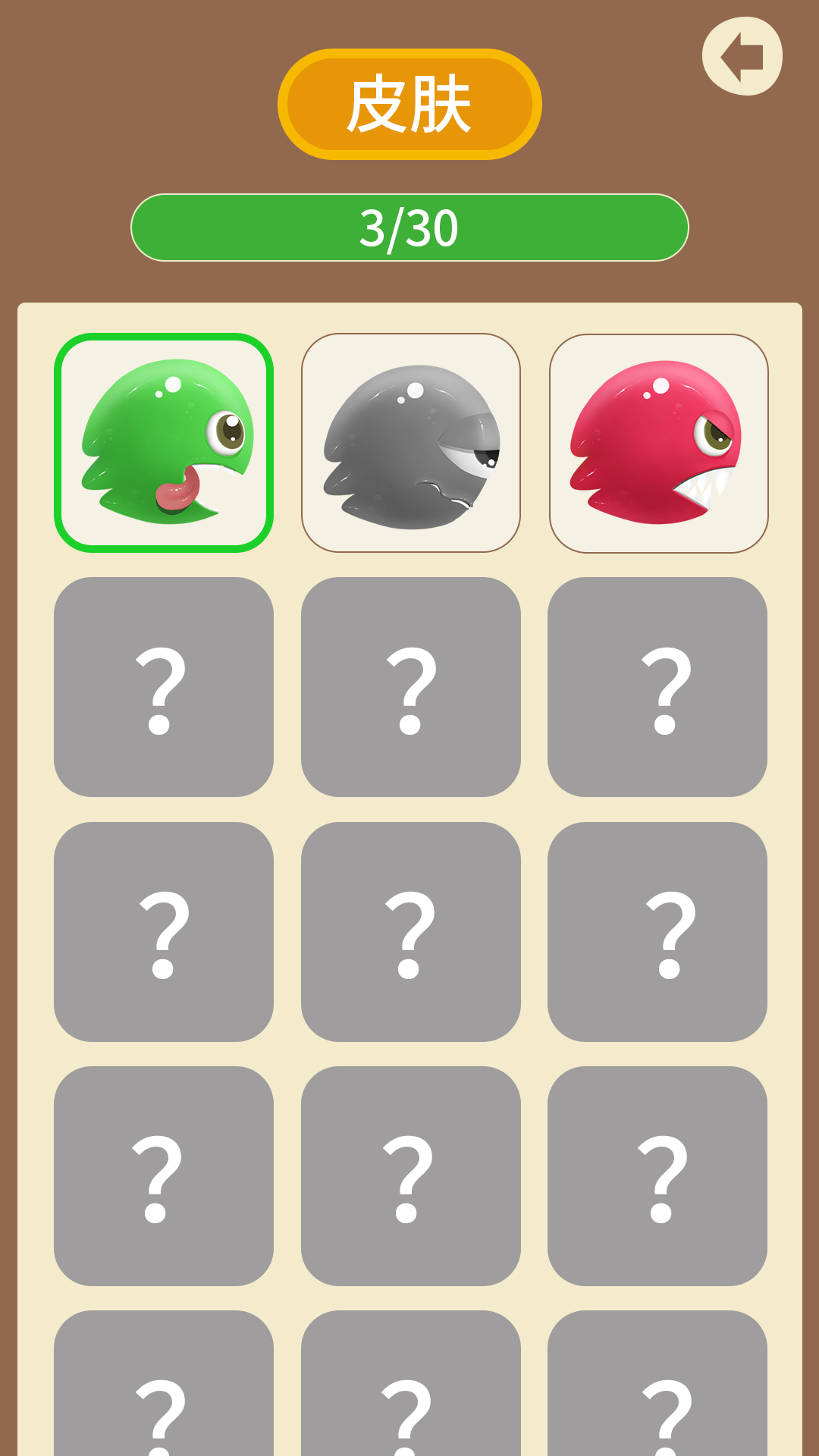Viewport: 819px width, 1456px height.
Task: Tap the locked slot below the gray skin
Action: pos(409,686)
